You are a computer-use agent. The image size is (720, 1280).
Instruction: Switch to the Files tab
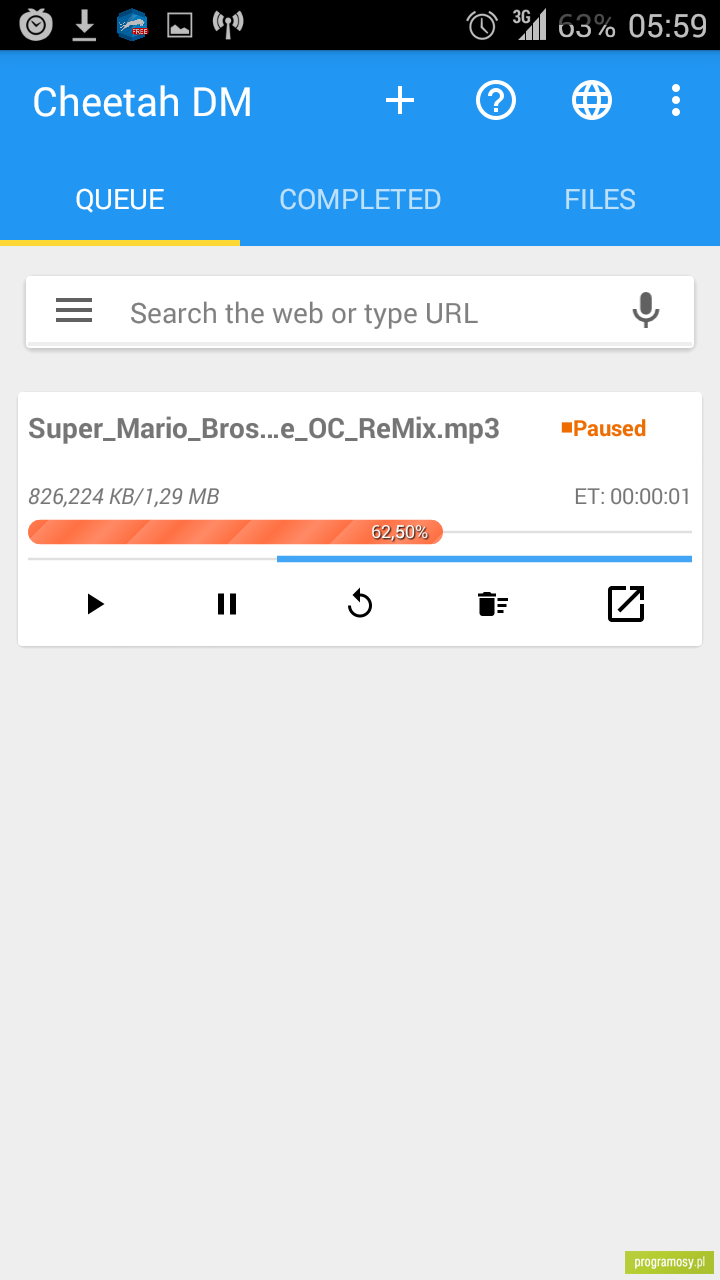pos(600,199)
